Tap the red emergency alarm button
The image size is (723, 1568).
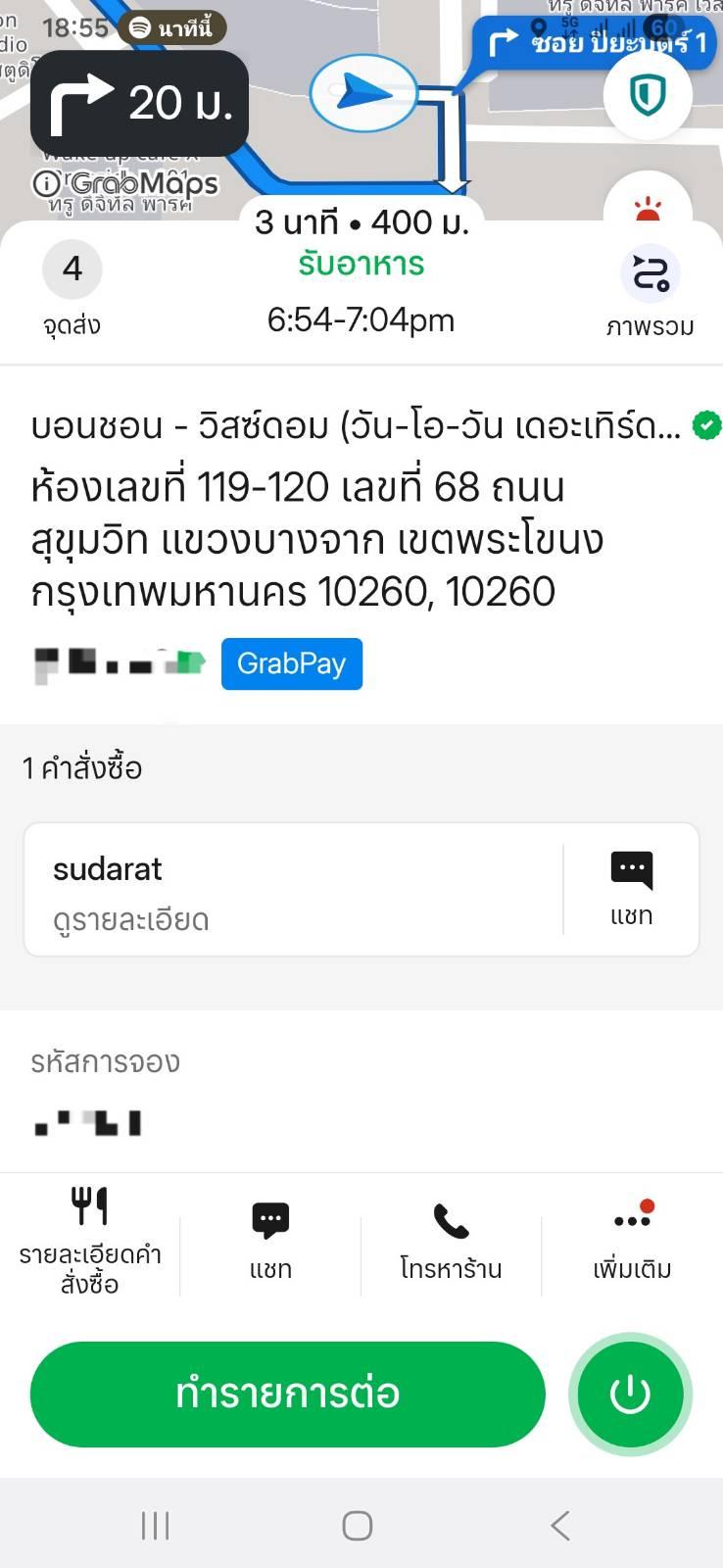click(x=648, y=208)
